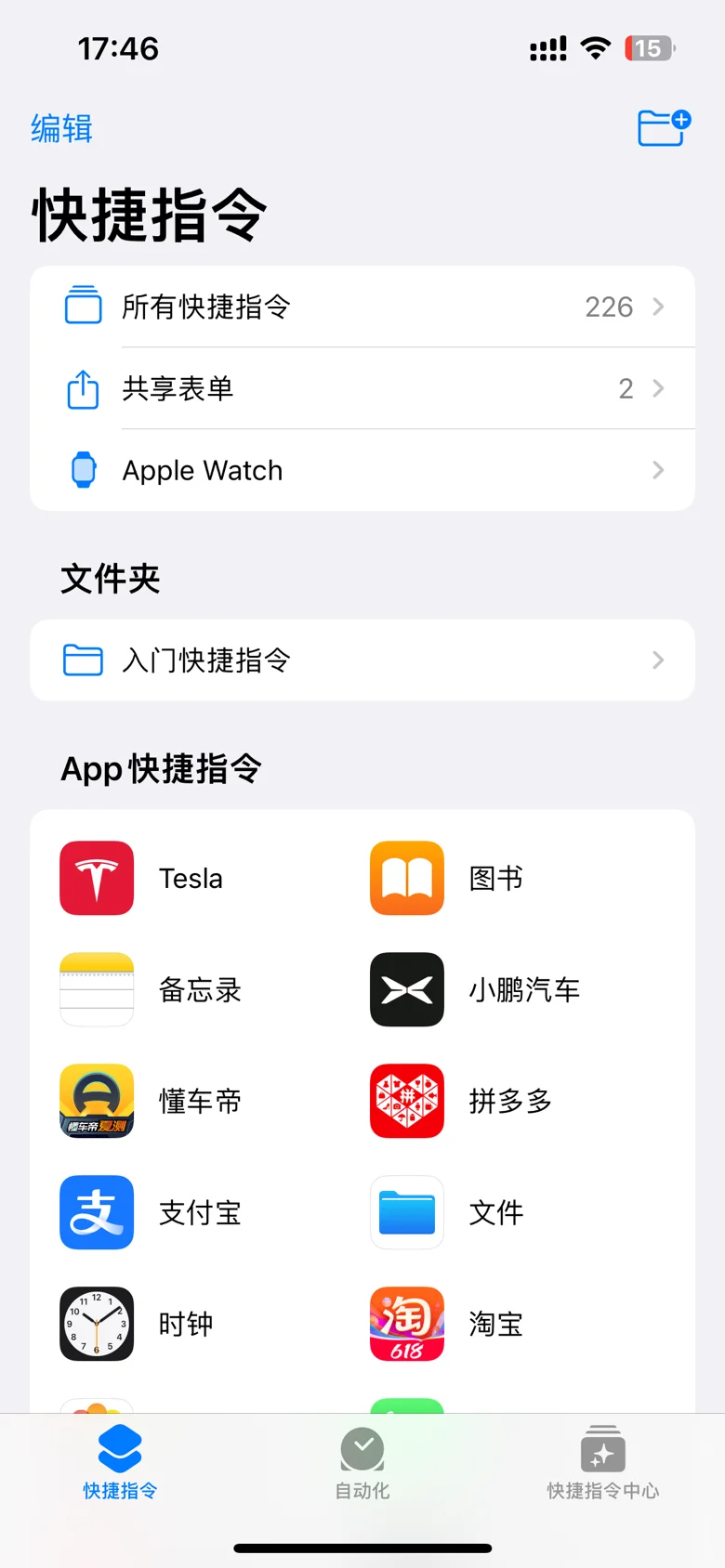Open Apple Watch shortcuts

click(x=362, y=470)
